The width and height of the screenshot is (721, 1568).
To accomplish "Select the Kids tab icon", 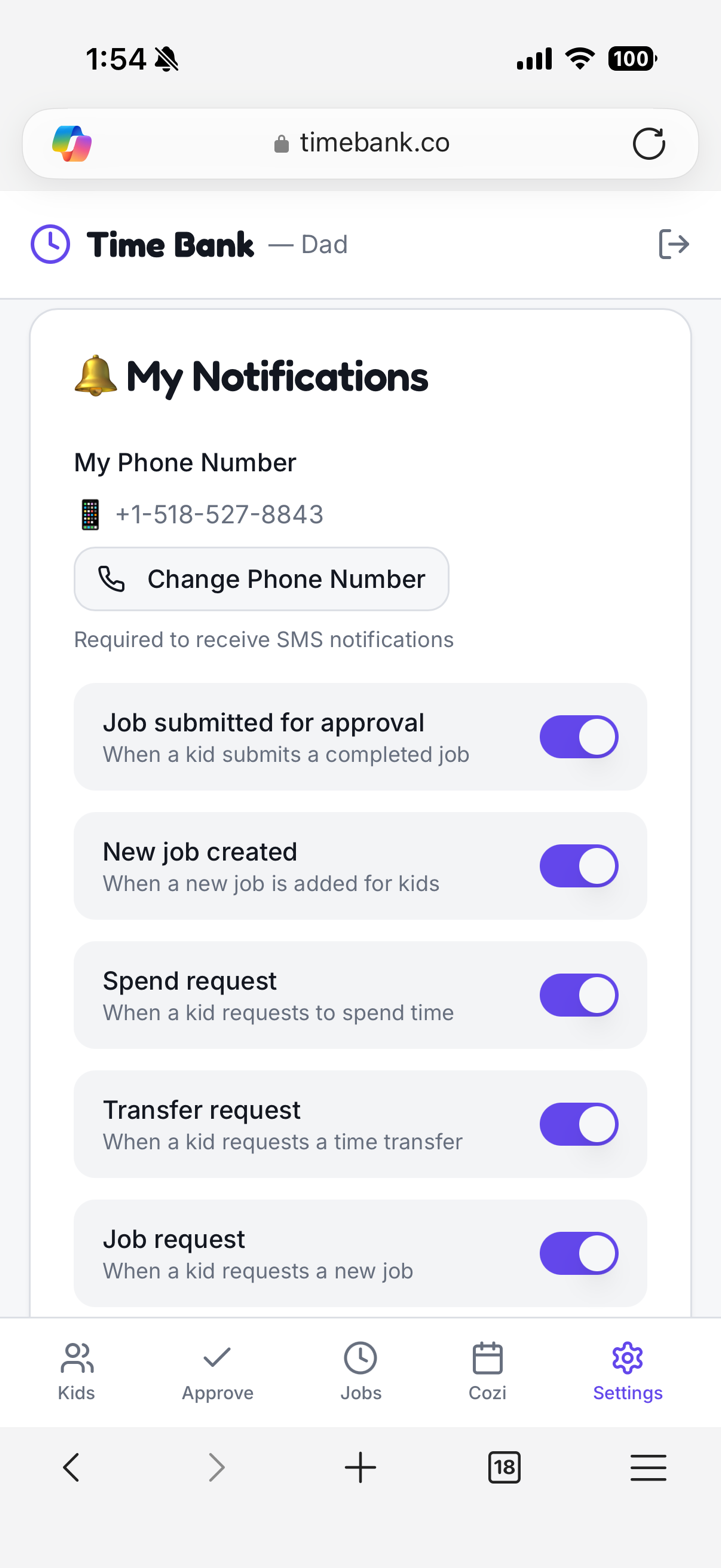I will 76,1358.
